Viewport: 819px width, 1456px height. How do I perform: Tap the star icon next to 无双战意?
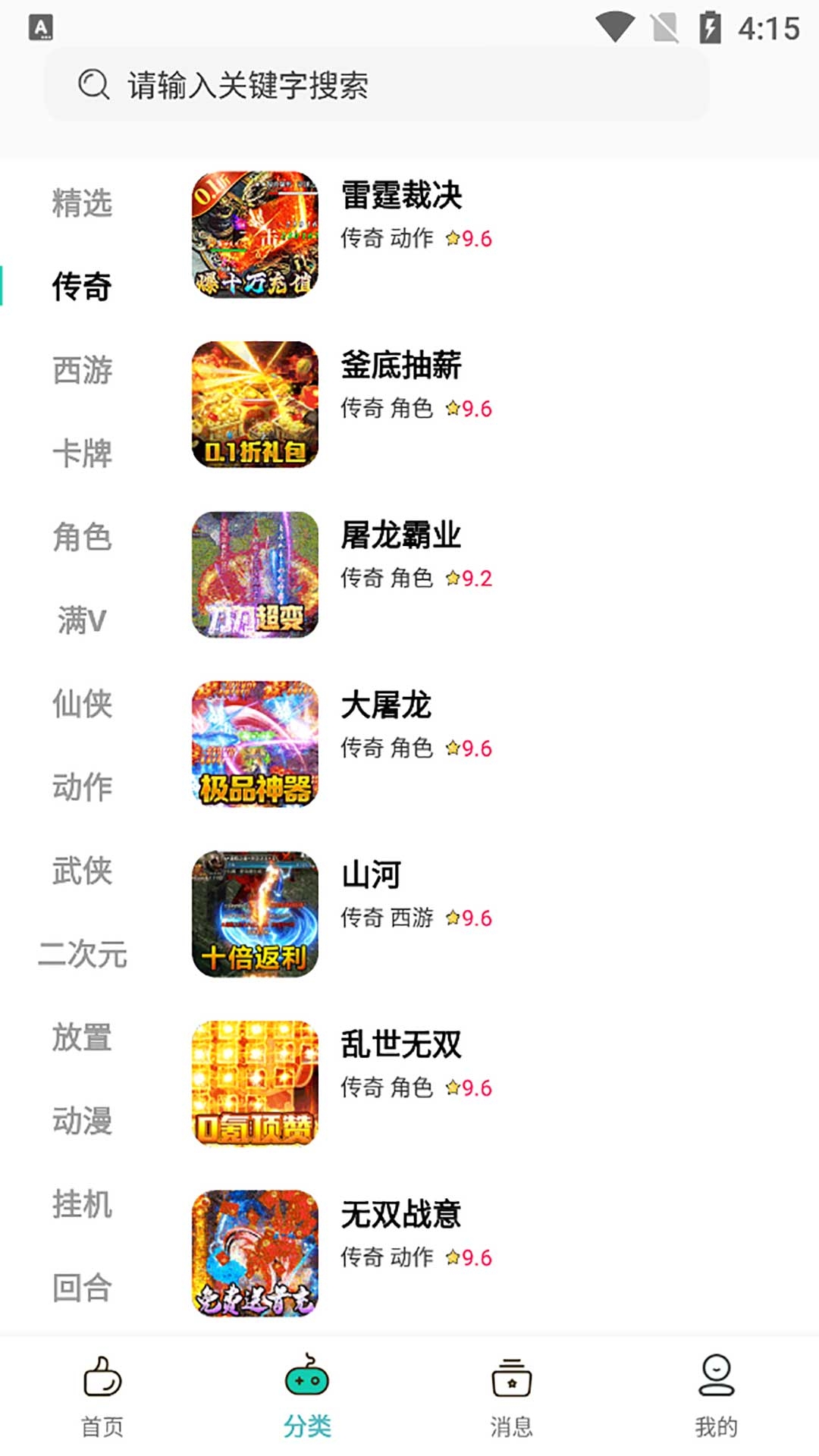pos(453,1257)
